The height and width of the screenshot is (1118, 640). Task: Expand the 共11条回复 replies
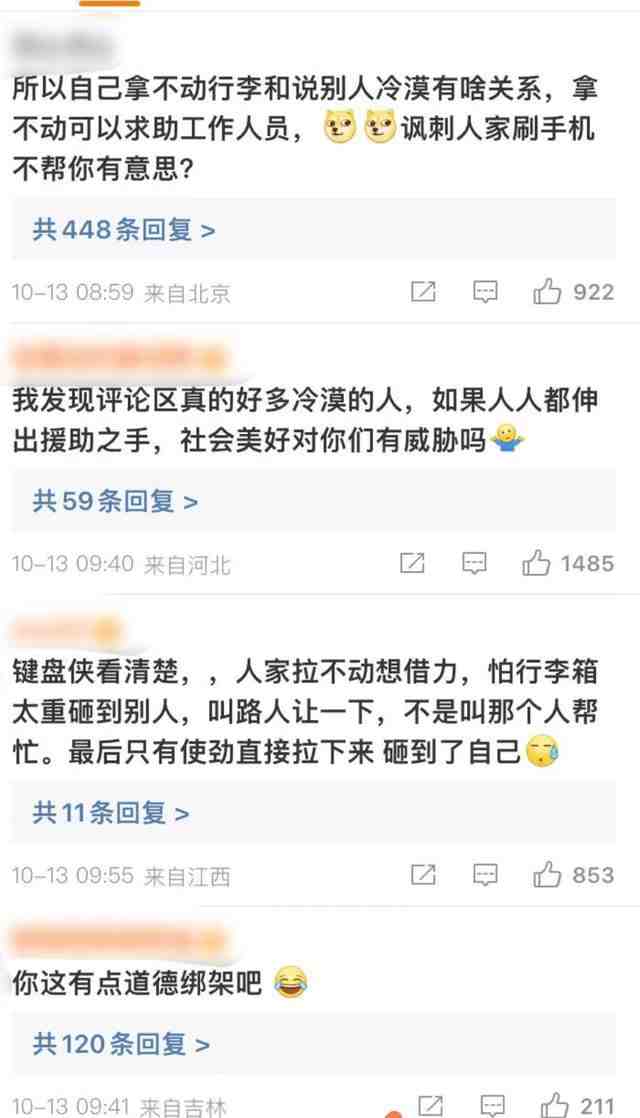(x=111, y=813)
